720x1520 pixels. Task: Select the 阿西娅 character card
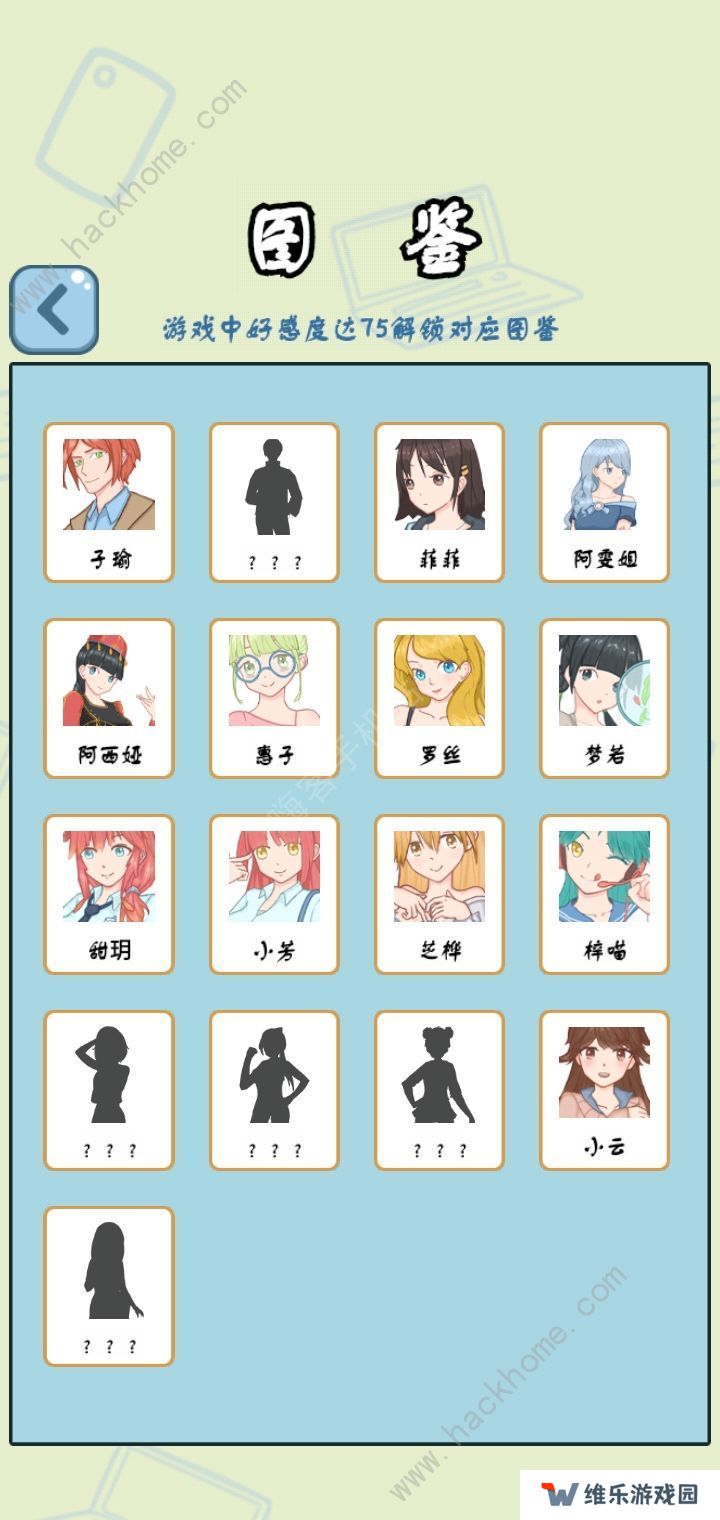[x=109, y=698]
